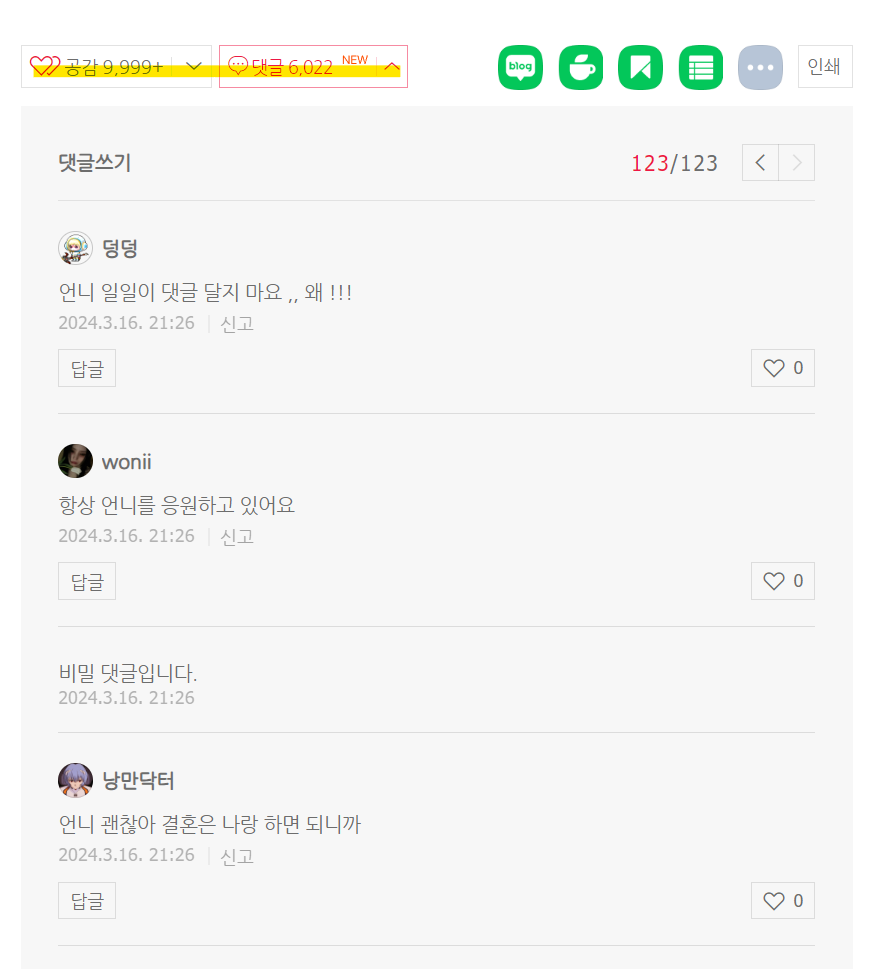Share this post to Naver Blog

(520, 67)
